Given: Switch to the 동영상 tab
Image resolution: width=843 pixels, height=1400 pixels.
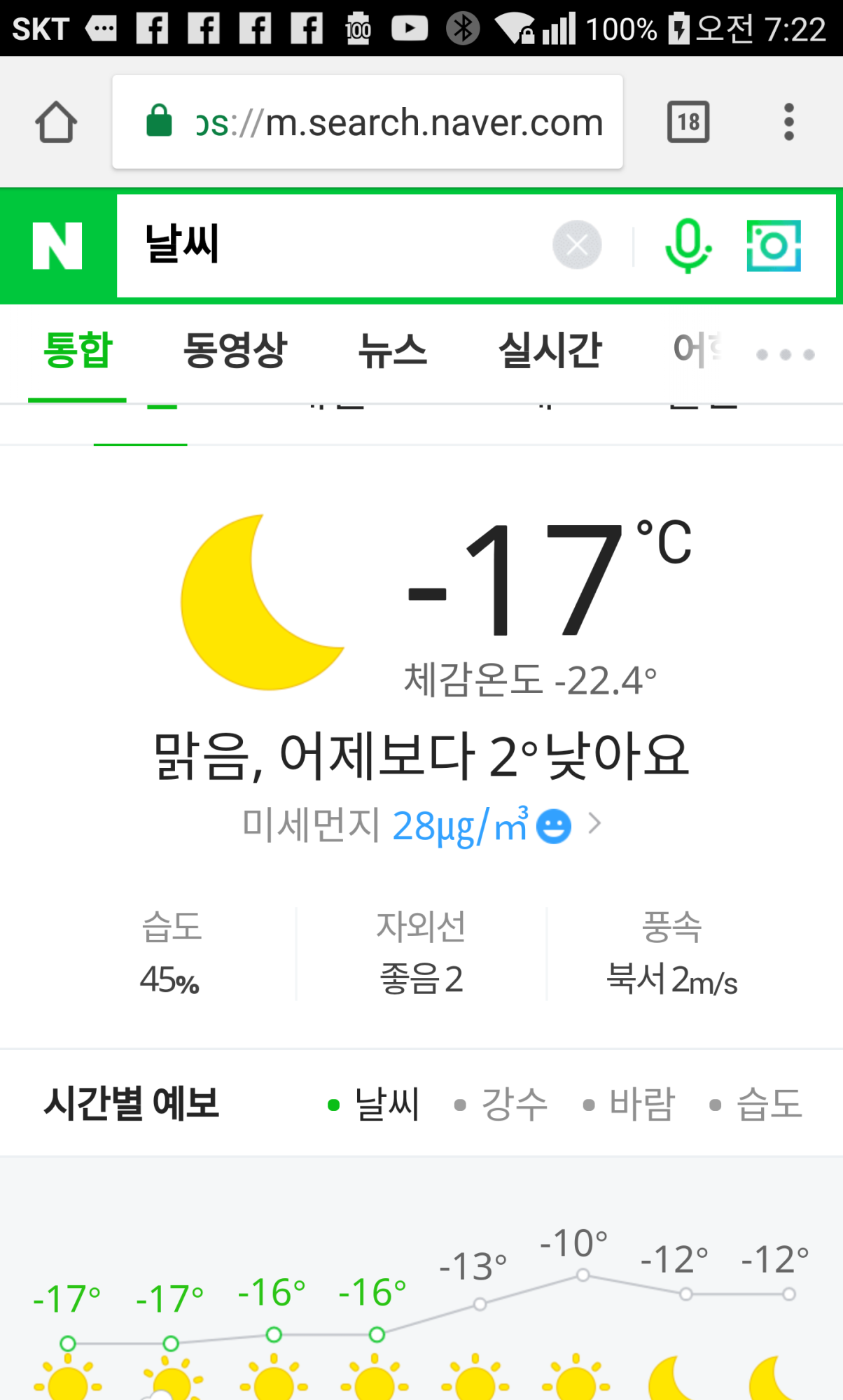Looking at the screenshot, I should 235,350.
